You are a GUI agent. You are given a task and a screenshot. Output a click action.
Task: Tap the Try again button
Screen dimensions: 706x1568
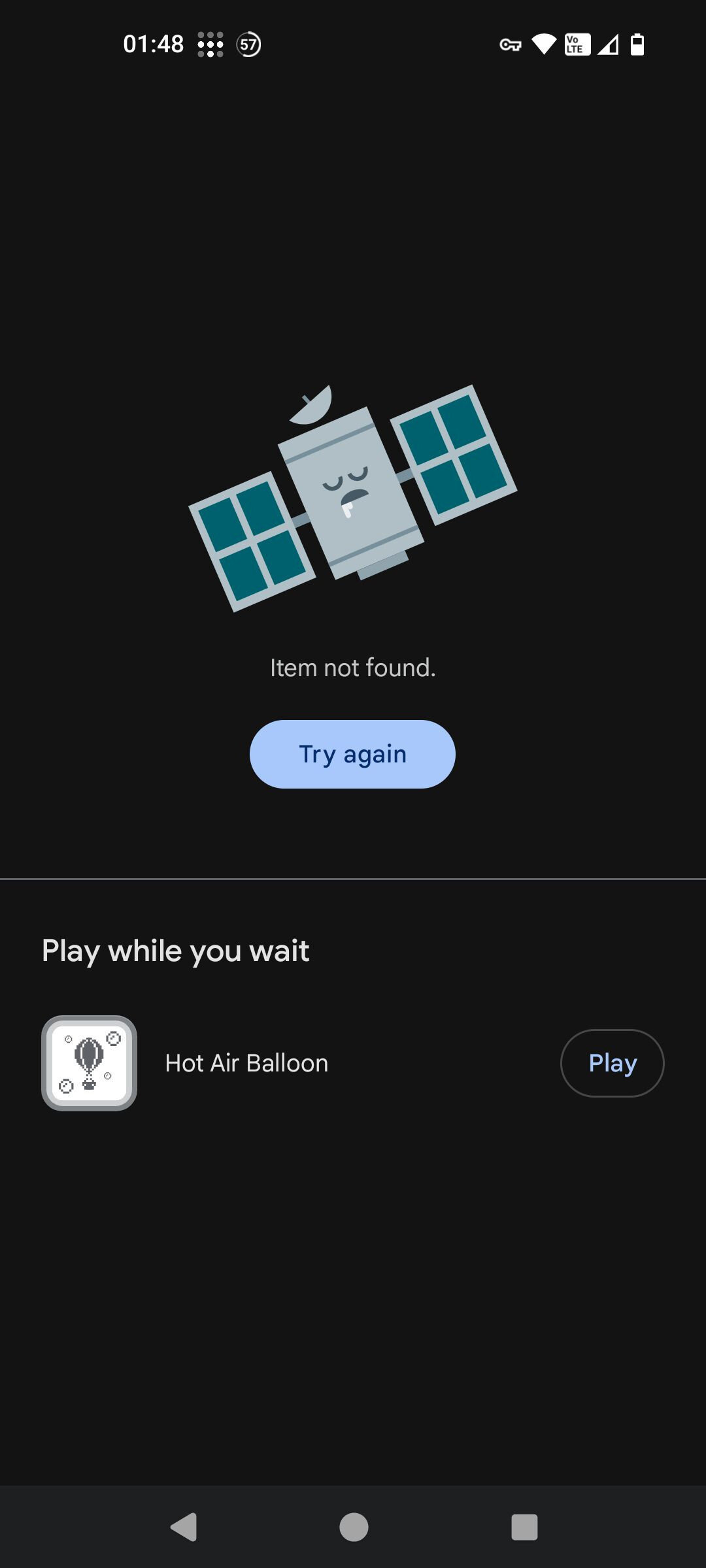[x=352, y=754]
